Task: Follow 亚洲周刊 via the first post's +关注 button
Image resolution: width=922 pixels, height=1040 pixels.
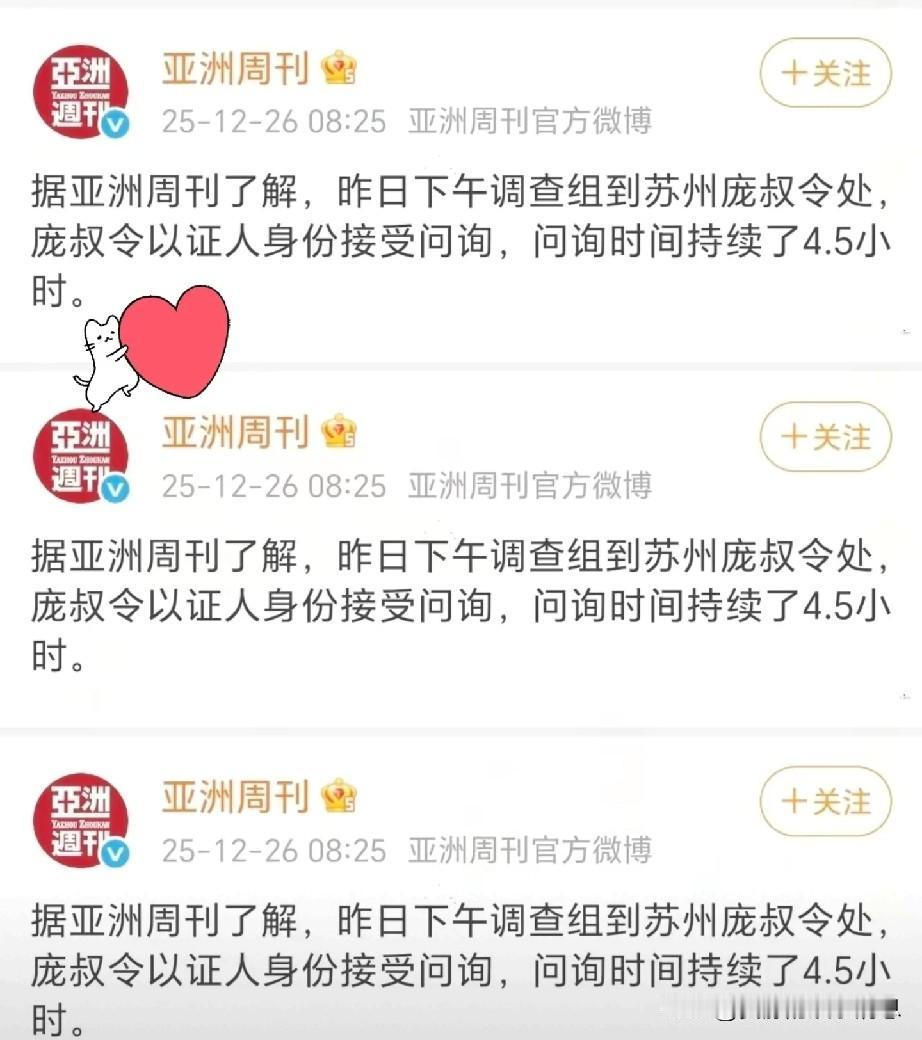Action: (x=823, y=74)
